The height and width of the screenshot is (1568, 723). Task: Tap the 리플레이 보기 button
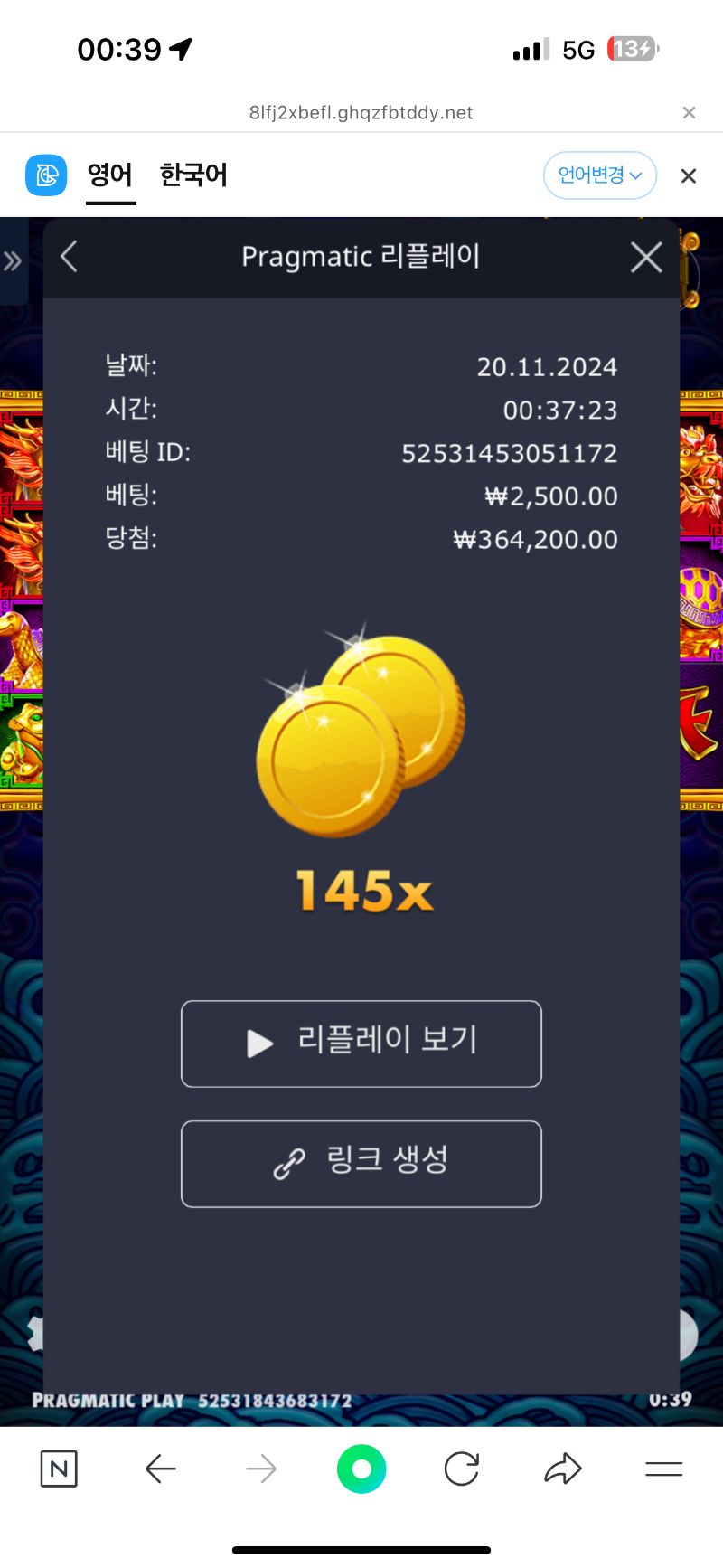tap(361, 1044)
